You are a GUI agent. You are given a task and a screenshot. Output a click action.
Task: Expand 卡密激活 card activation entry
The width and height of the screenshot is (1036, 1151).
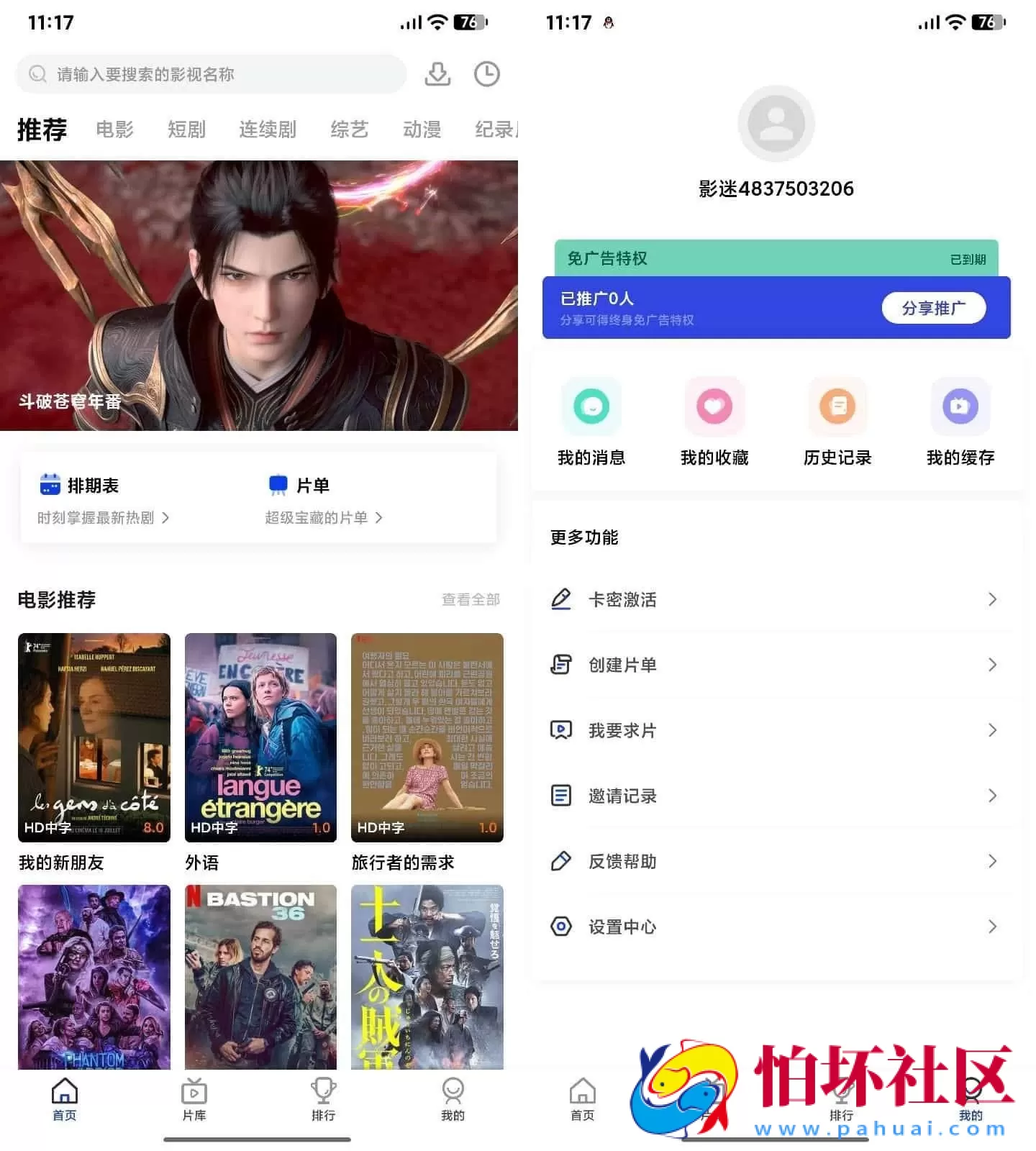pyautogui.click(x=776, y=599)
